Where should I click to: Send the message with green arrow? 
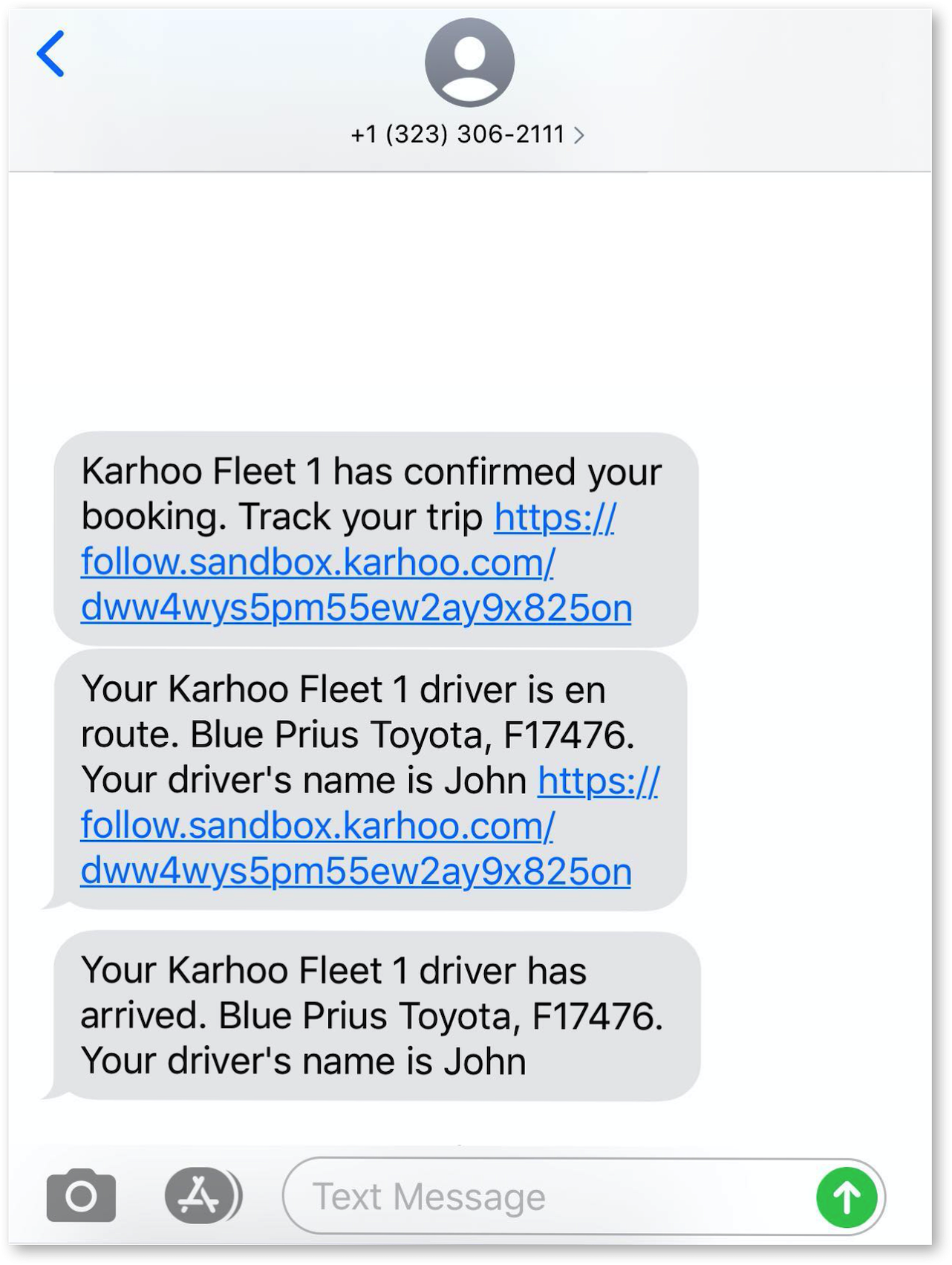click(x=847, y=1196)
